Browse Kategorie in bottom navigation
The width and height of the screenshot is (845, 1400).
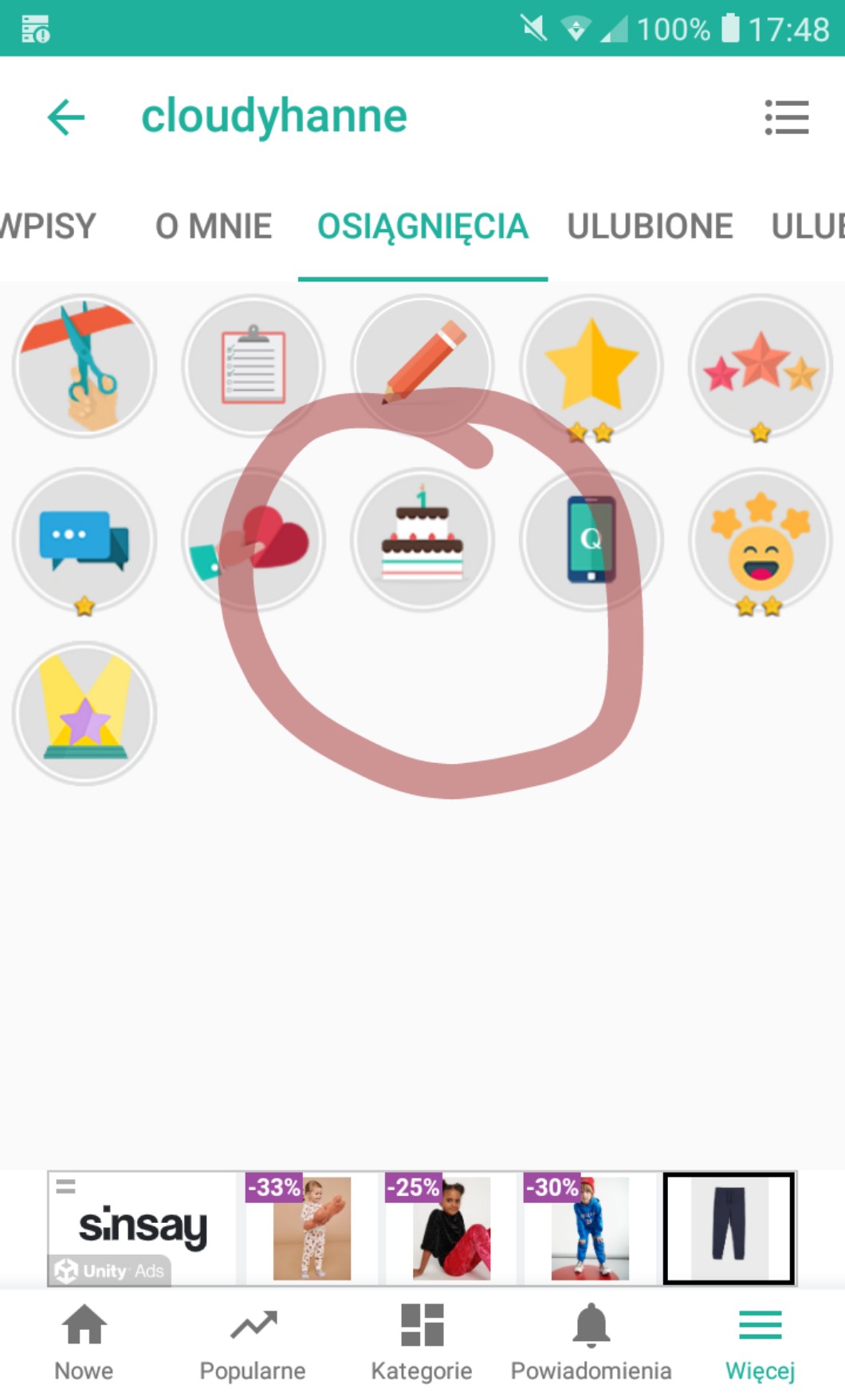[422, 1343]
